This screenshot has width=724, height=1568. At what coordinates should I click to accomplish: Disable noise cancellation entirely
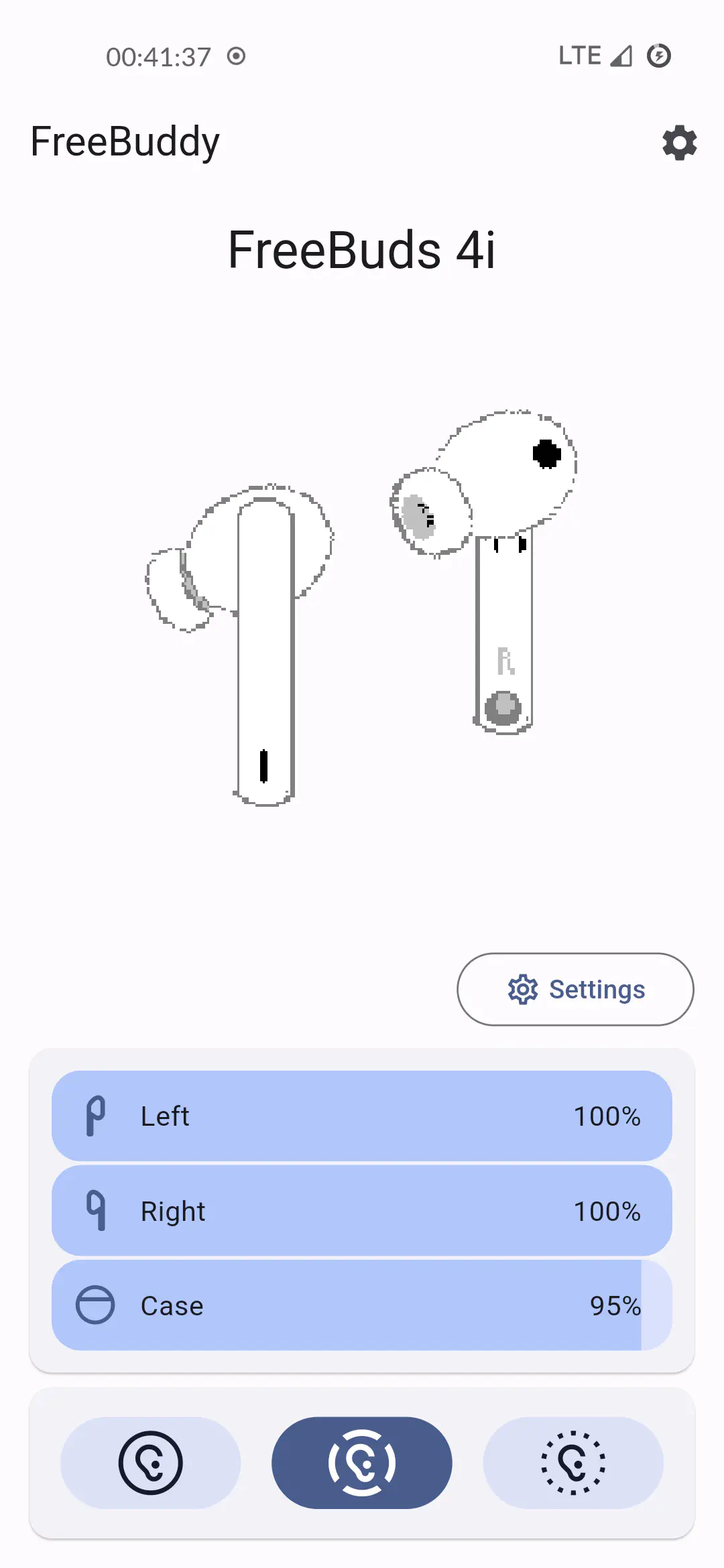pyautogui.click(x=150, y=1463)
